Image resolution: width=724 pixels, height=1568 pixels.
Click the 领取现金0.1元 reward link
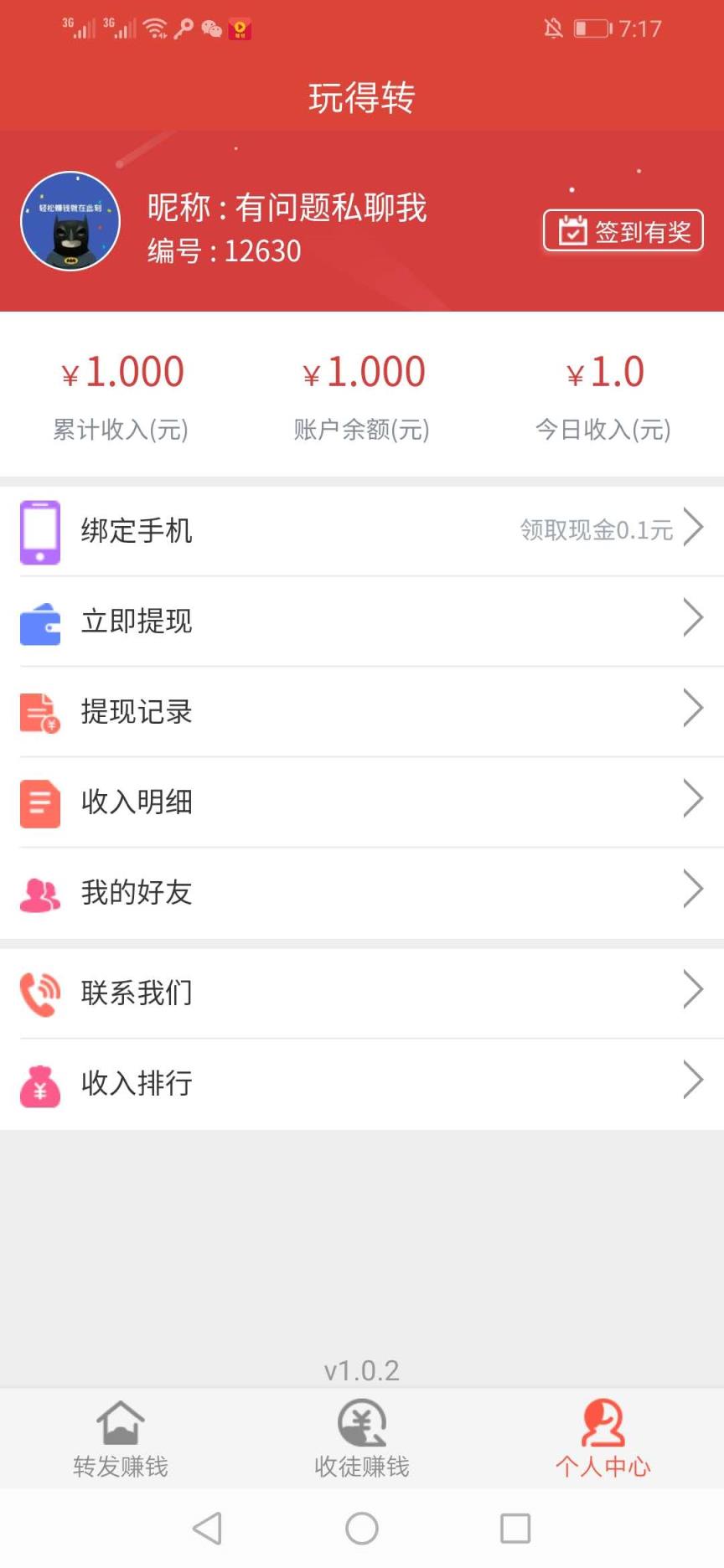pos(596,529)
